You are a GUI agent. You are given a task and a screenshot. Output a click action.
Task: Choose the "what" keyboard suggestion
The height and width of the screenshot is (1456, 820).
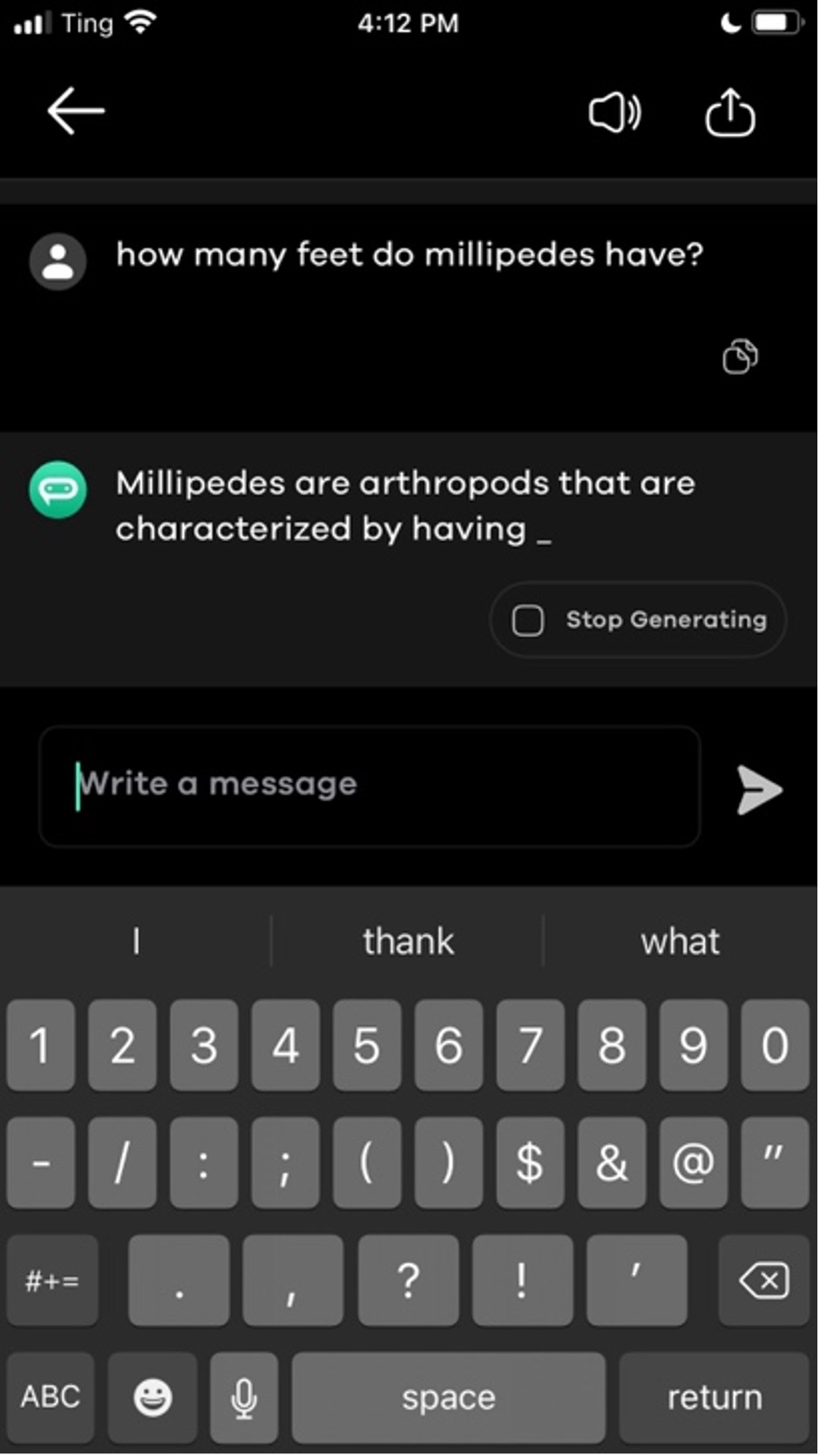(x=680, y=942)
